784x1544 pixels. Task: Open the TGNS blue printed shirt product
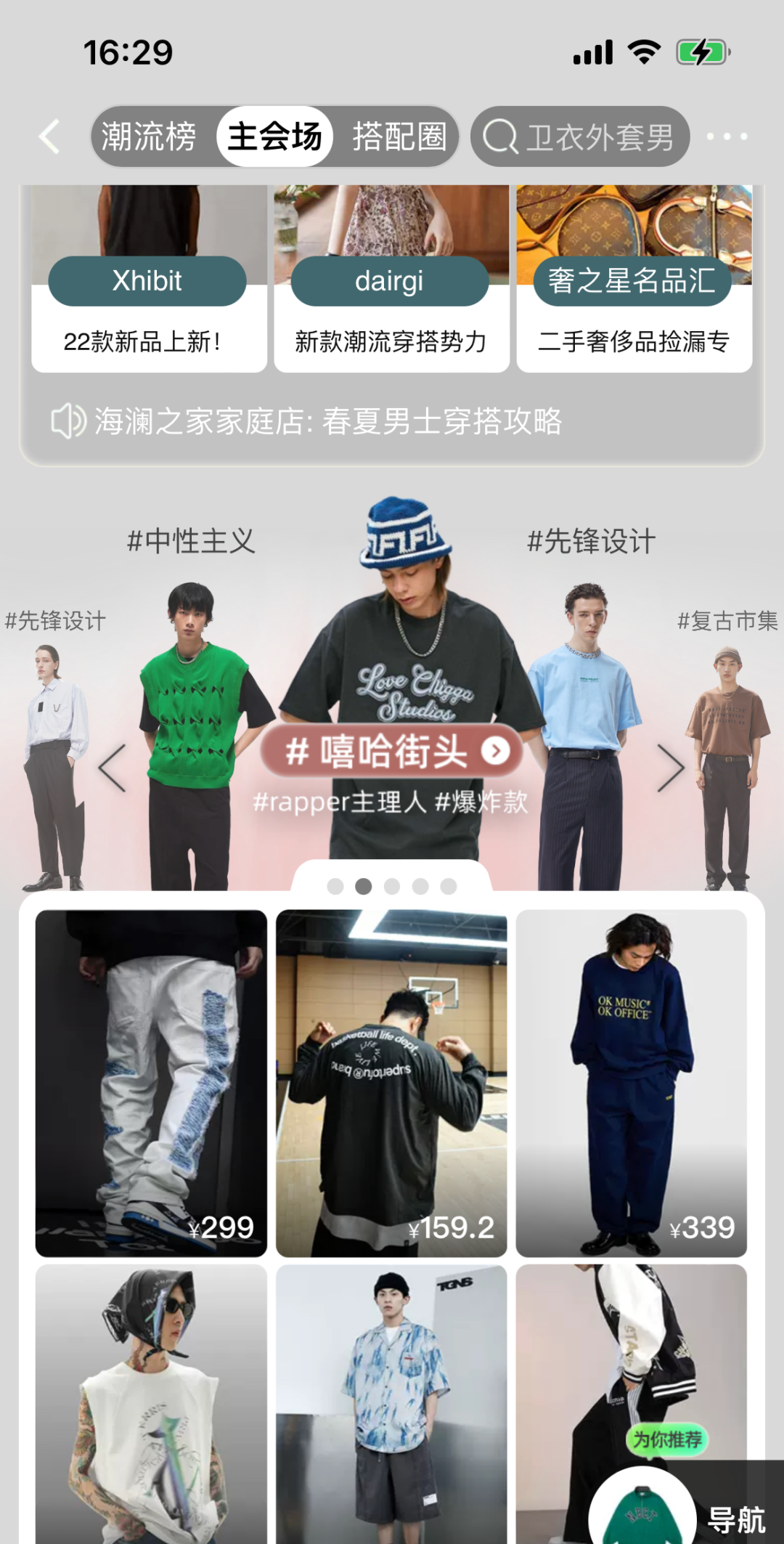coord(391,1402)
